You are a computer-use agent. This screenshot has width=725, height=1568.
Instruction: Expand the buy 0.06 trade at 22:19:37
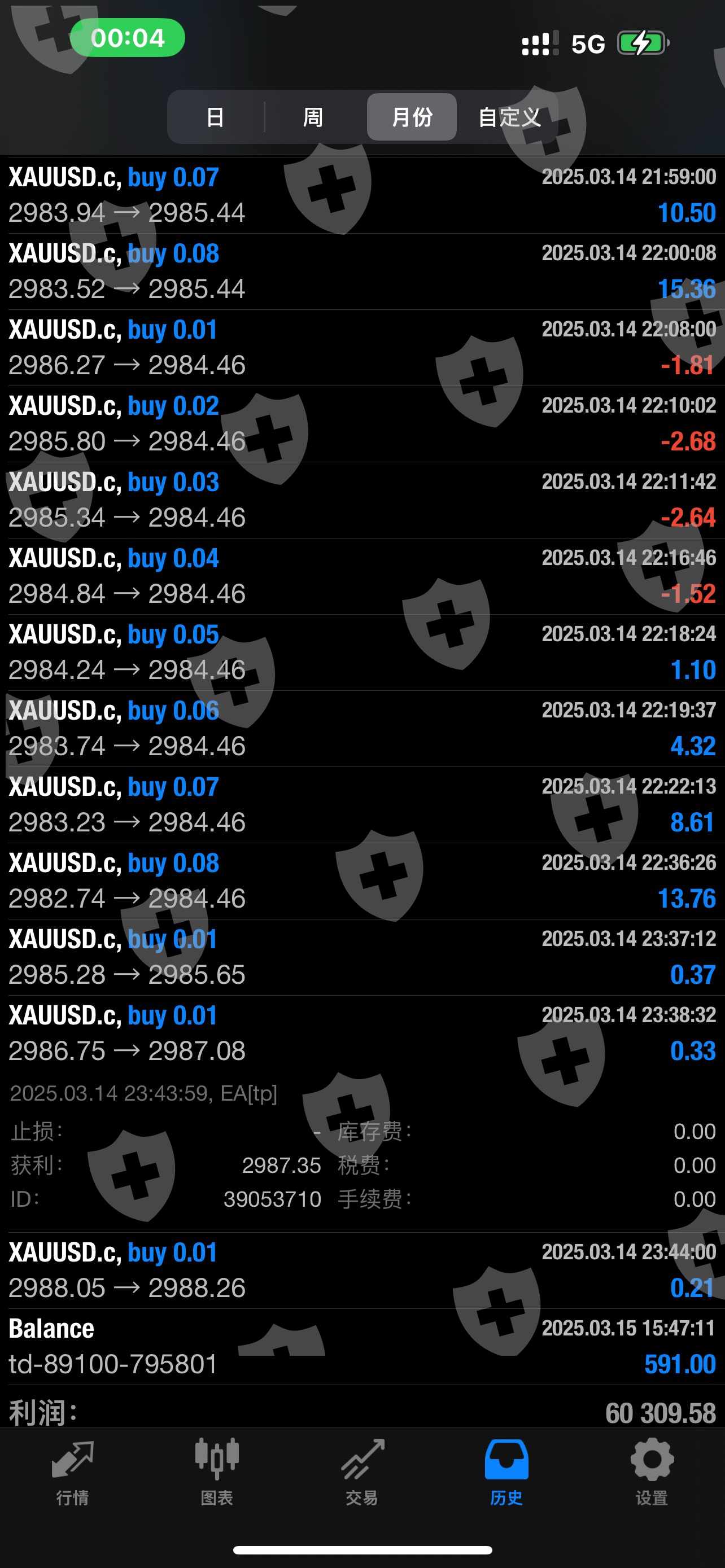click(x=362, y=728)
